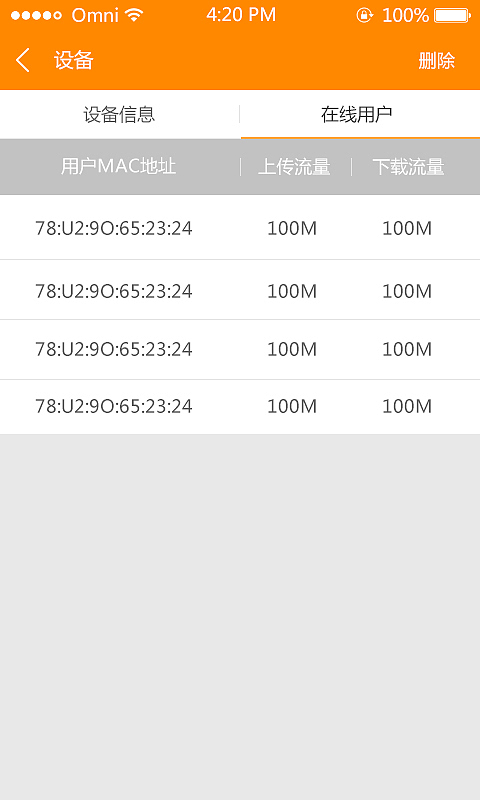This screenshot has height=800, width=480.
Task: Select the 在线用户 tab
Action: coord(360,114)
